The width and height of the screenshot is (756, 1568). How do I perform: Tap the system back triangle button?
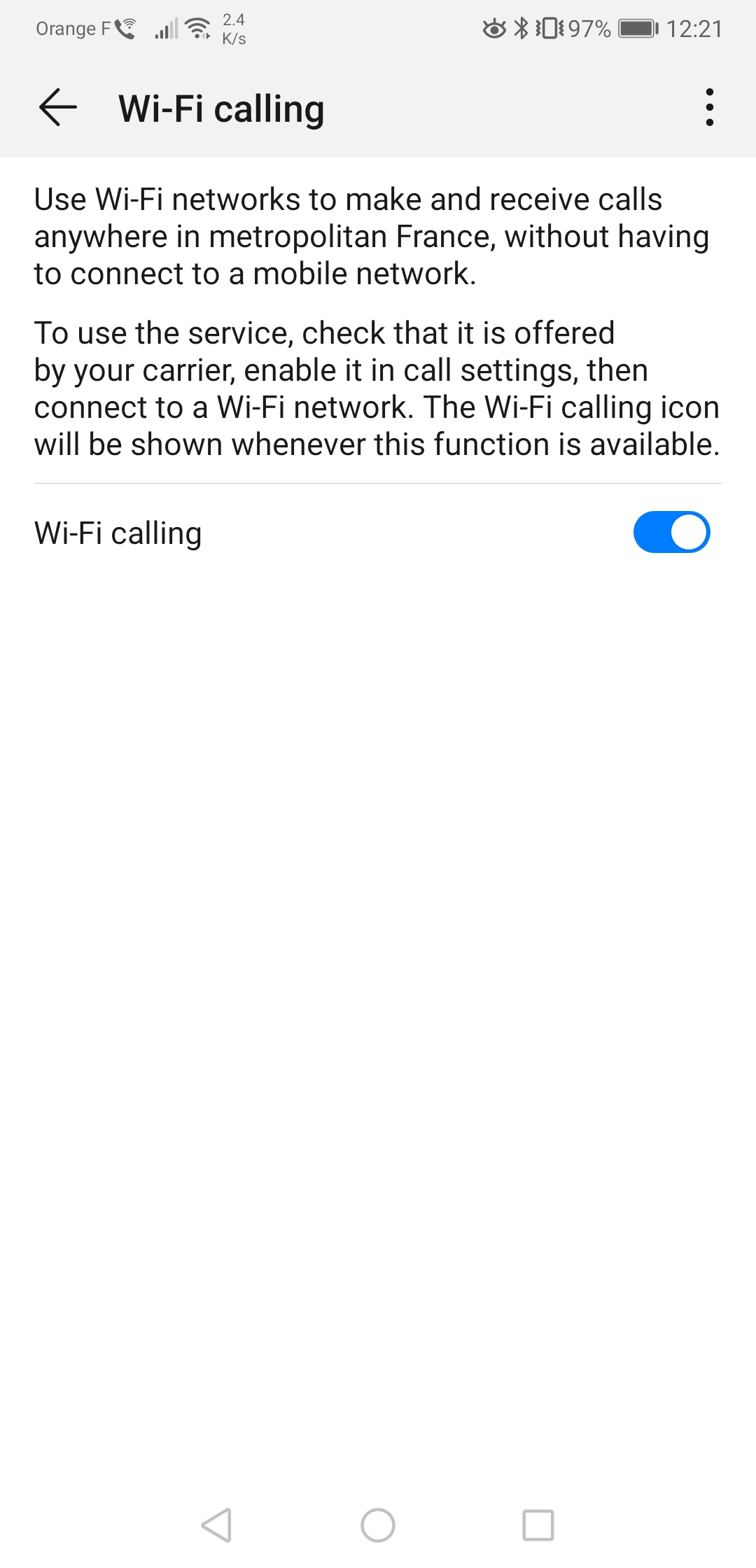click(x=217, y=1525)
